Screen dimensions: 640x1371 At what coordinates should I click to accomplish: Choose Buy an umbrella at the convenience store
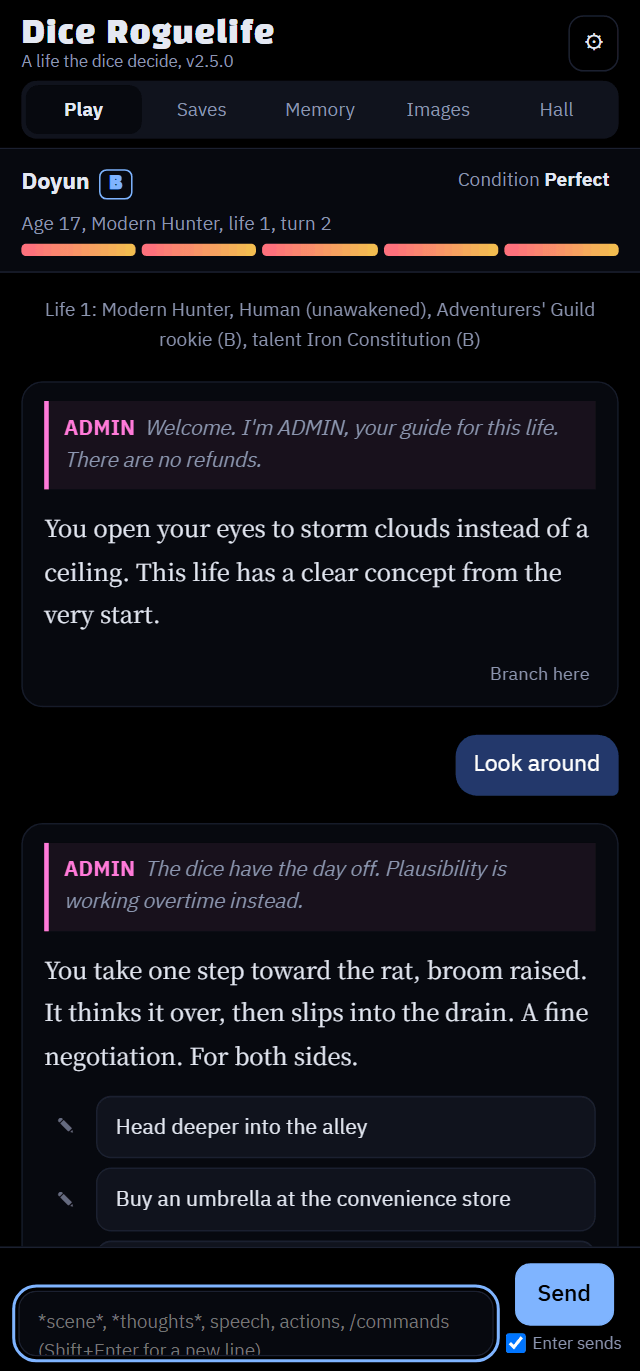pyautogui.click(x=346, y=1198)
